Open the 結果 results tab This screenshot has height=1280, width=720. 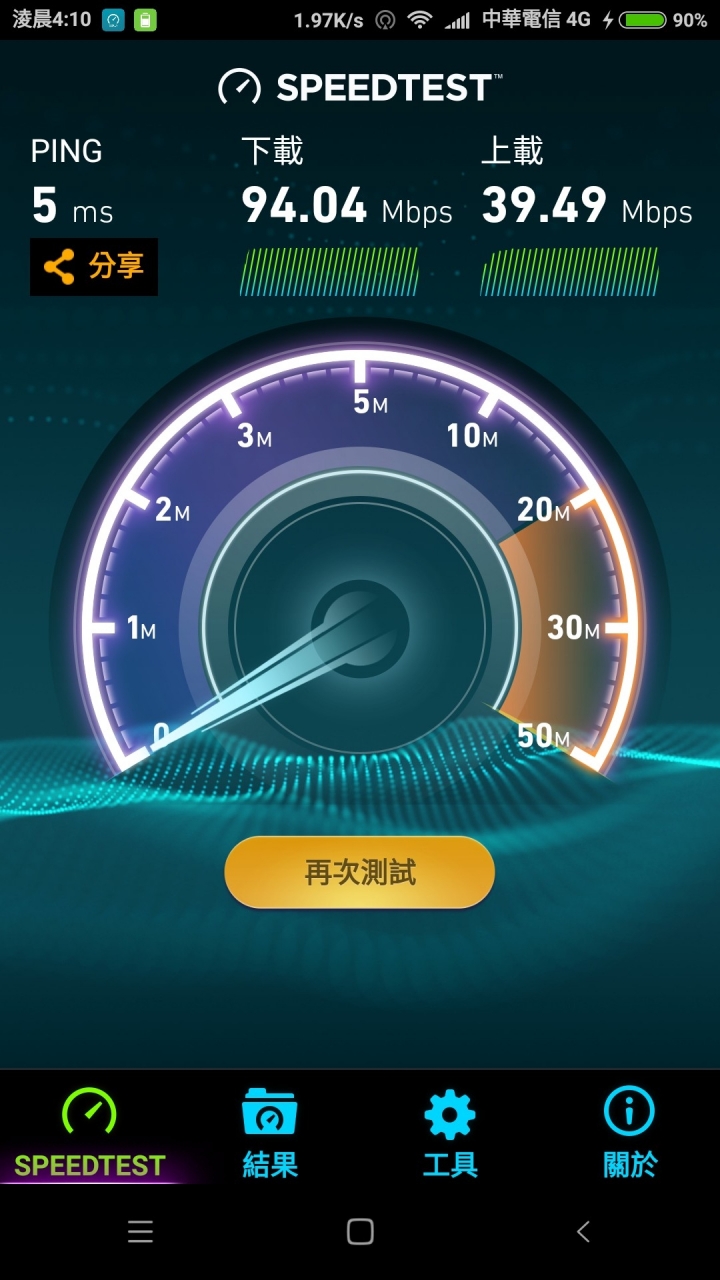tap(270, 1132)
